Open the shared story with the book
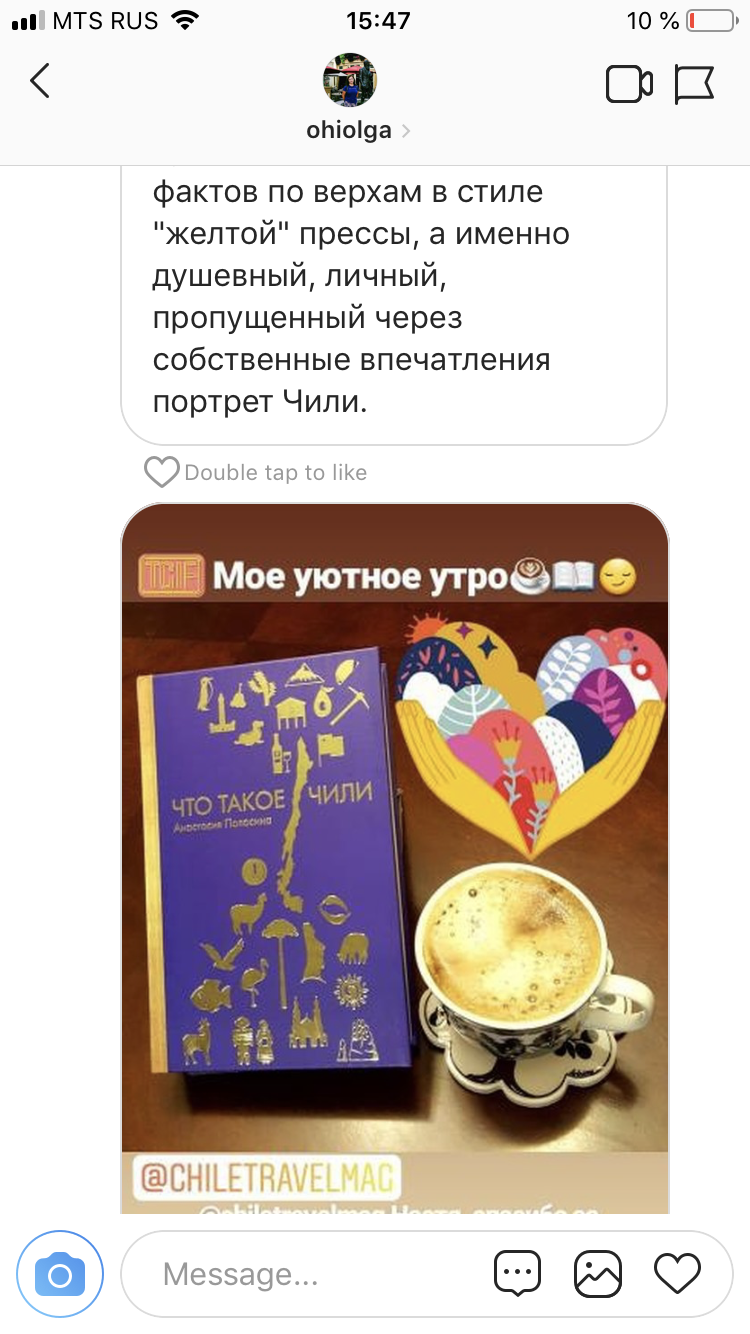The height and width of the screenshot is (1334, 750). point(395,860)
